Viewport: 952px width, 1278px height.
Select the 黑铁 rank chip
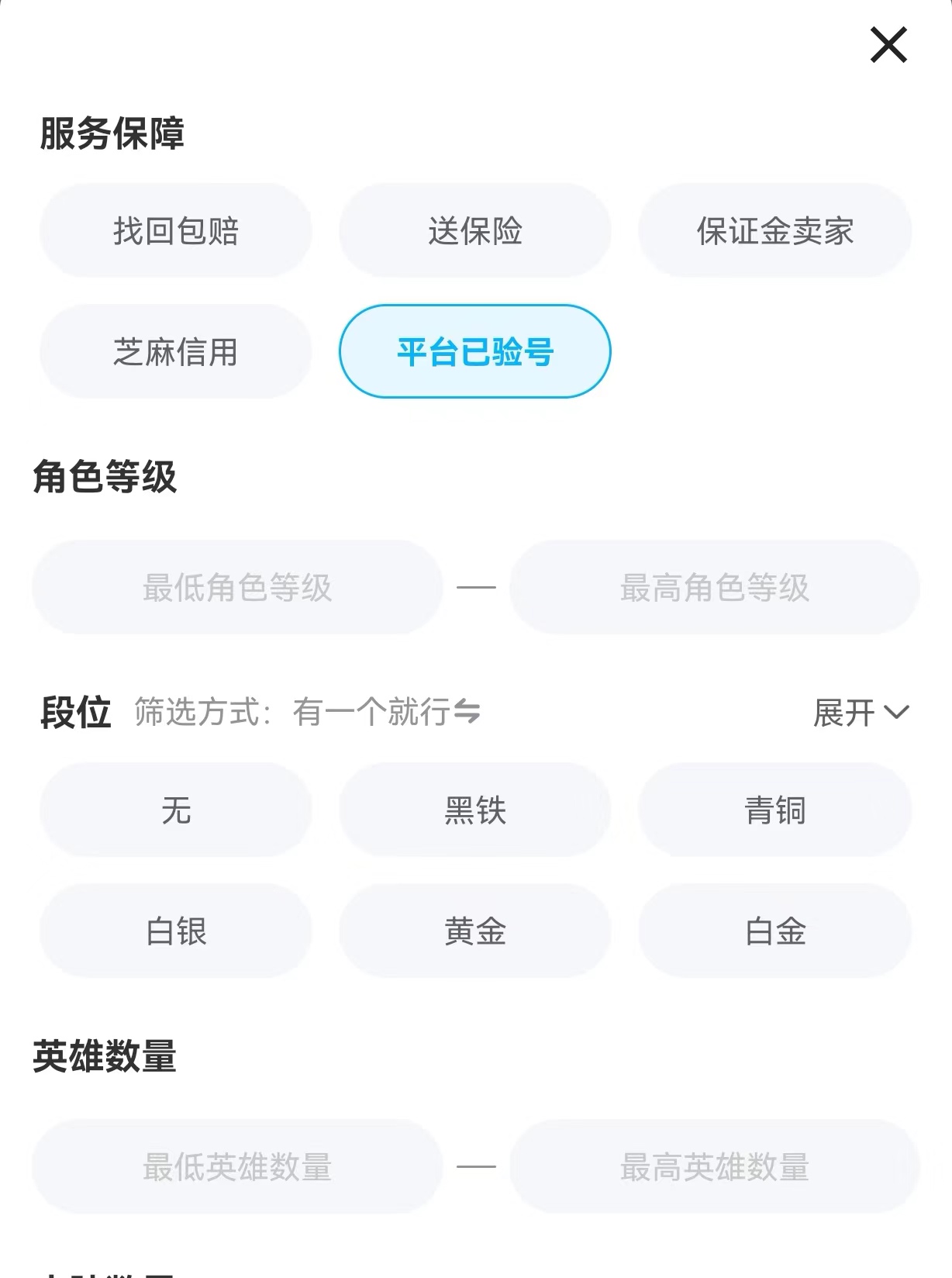coord(475,810)
